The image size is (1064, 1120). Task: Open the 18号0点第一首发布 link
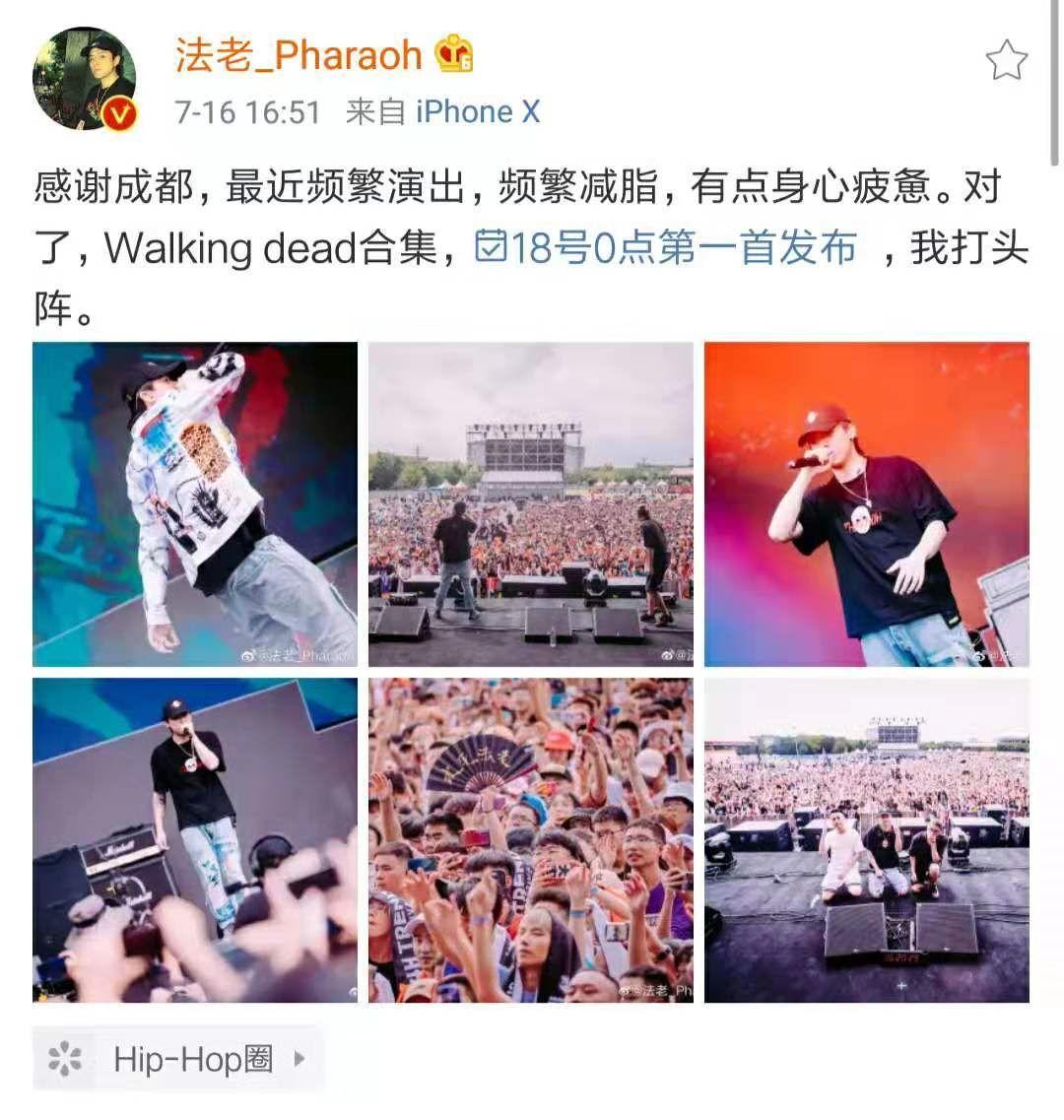click(666, 247)
